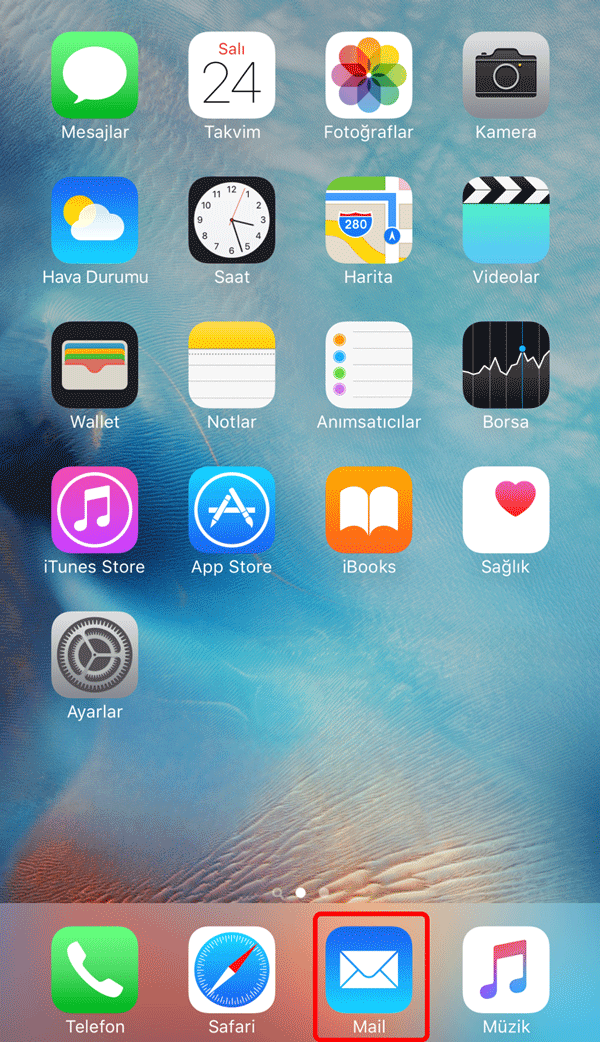Open the iBooks app
This screenshot has width=600, height=1042.
click(x=369, y=510)
